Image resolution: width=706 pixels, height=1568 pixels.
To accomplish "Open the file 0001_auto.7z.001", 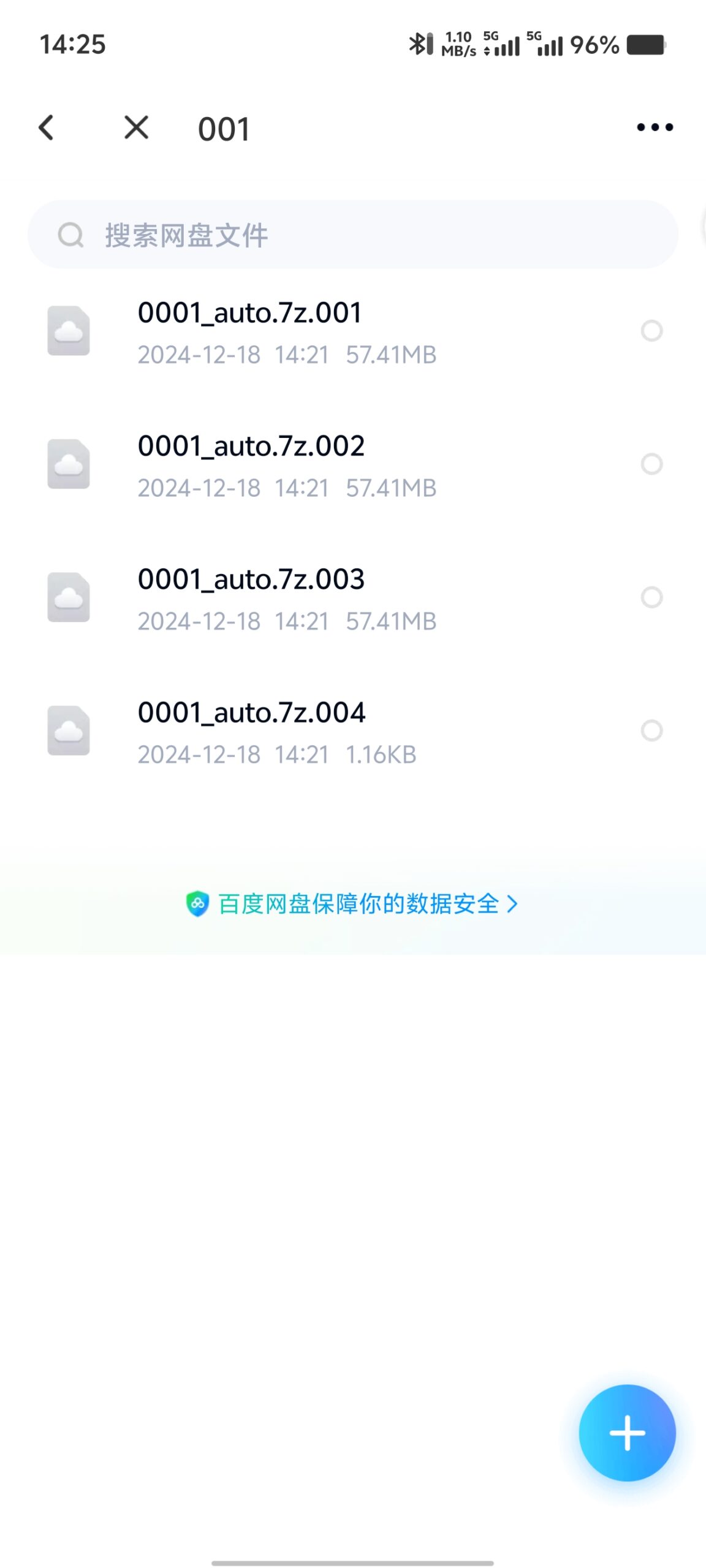I will point(251,312).
